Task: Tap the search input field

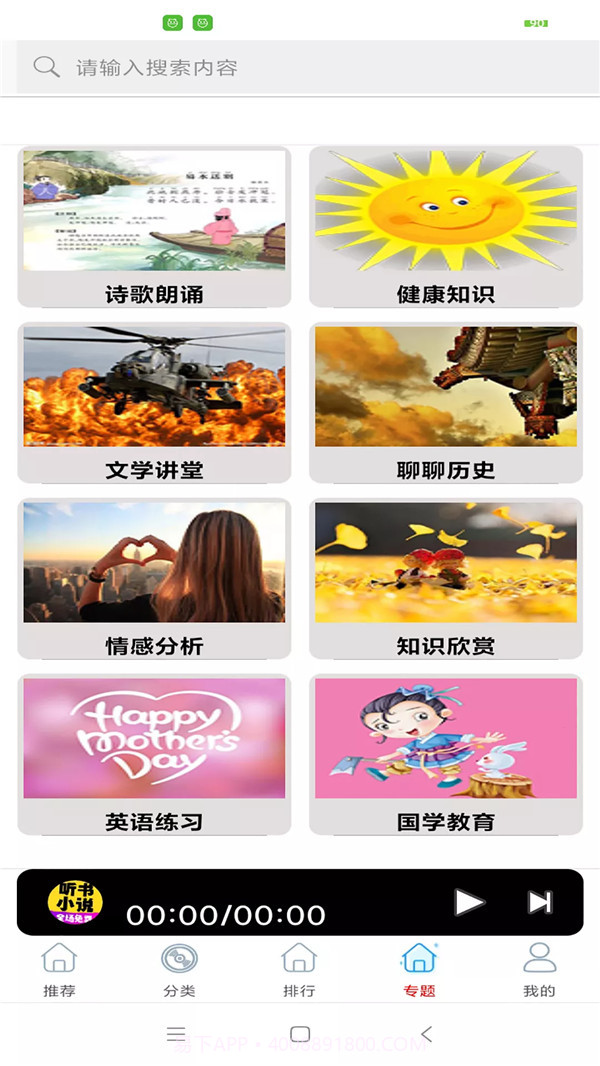Action: [300, 67]
